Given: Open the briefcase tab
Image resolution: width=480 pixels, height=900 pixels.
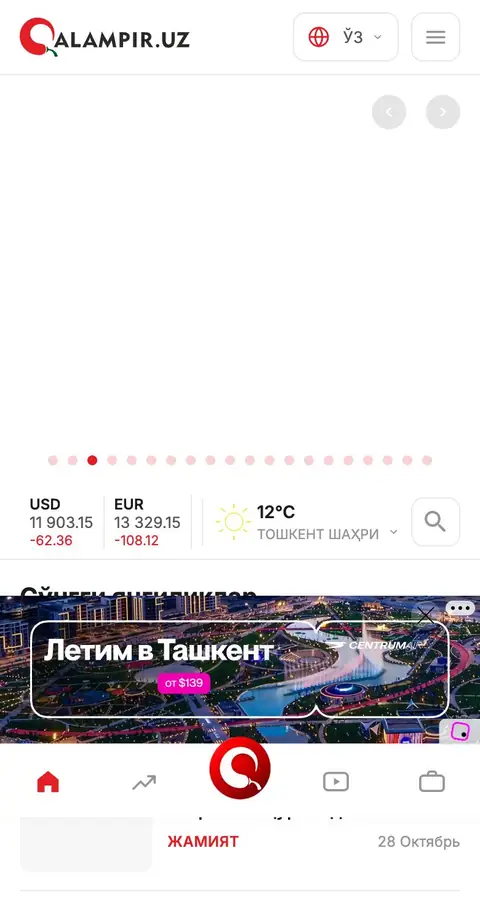Looking at the screenshot, I should point(432,782).
